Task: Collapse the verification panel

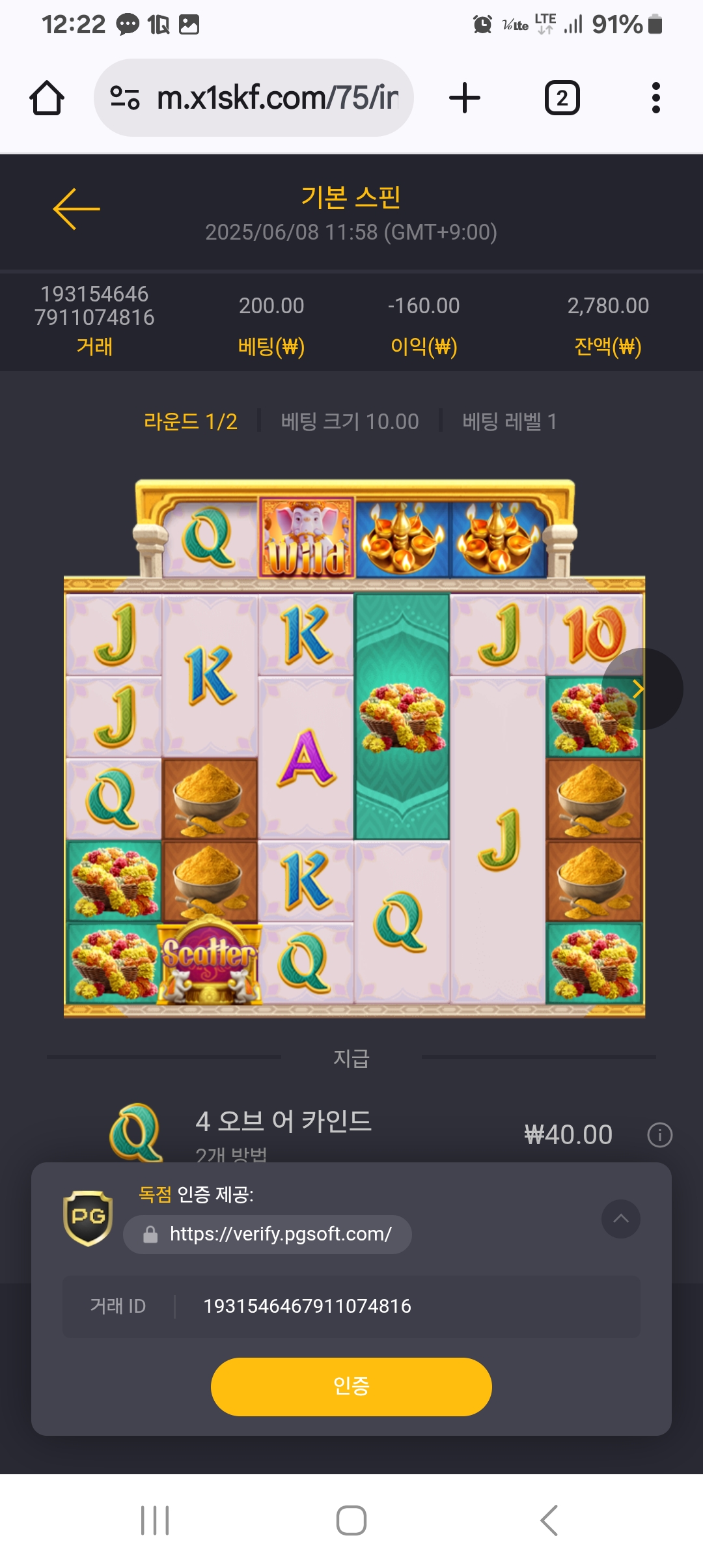Action: point(620,1219)
